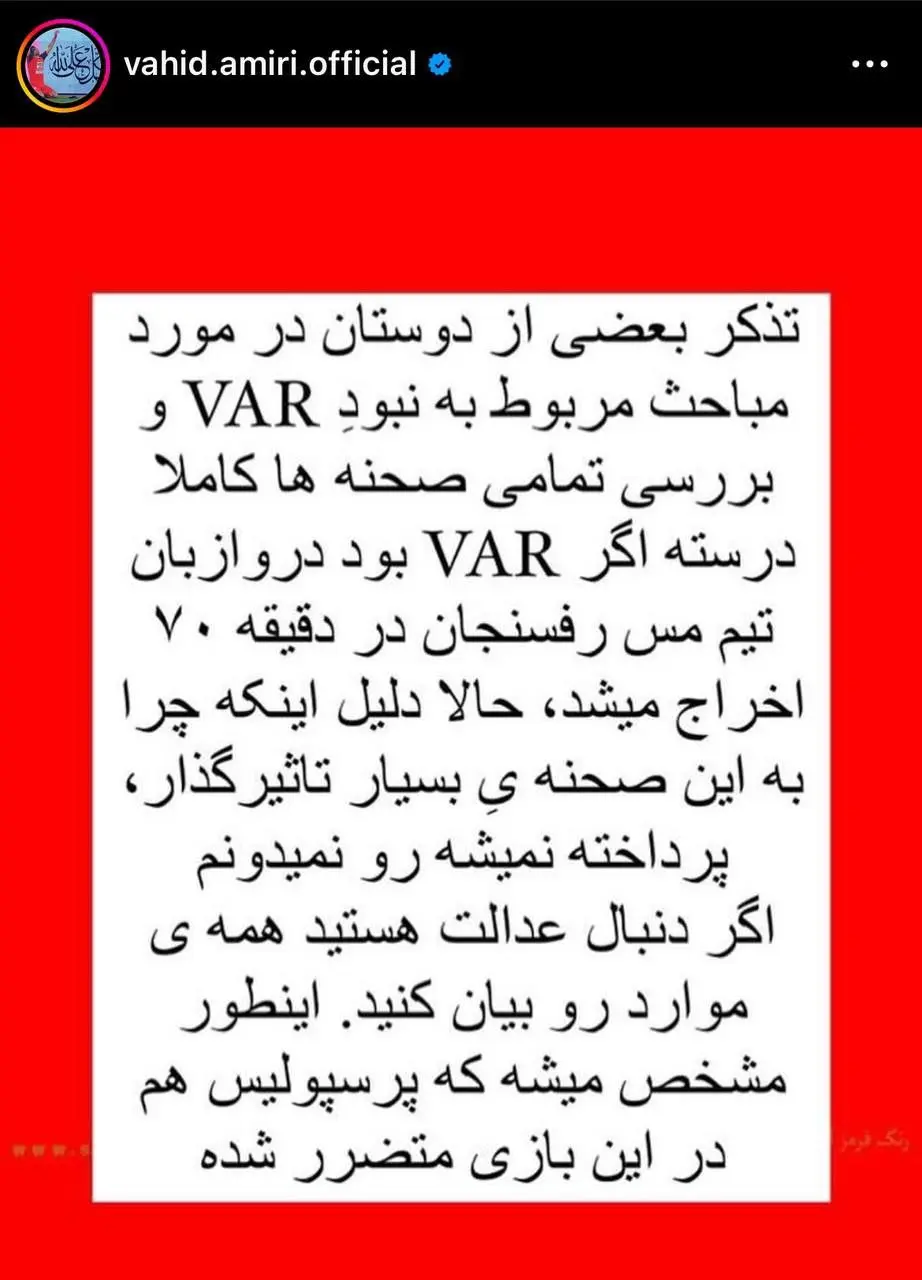
Task: Open the vahid.amiri.official username link
Action: pos(268,65)
